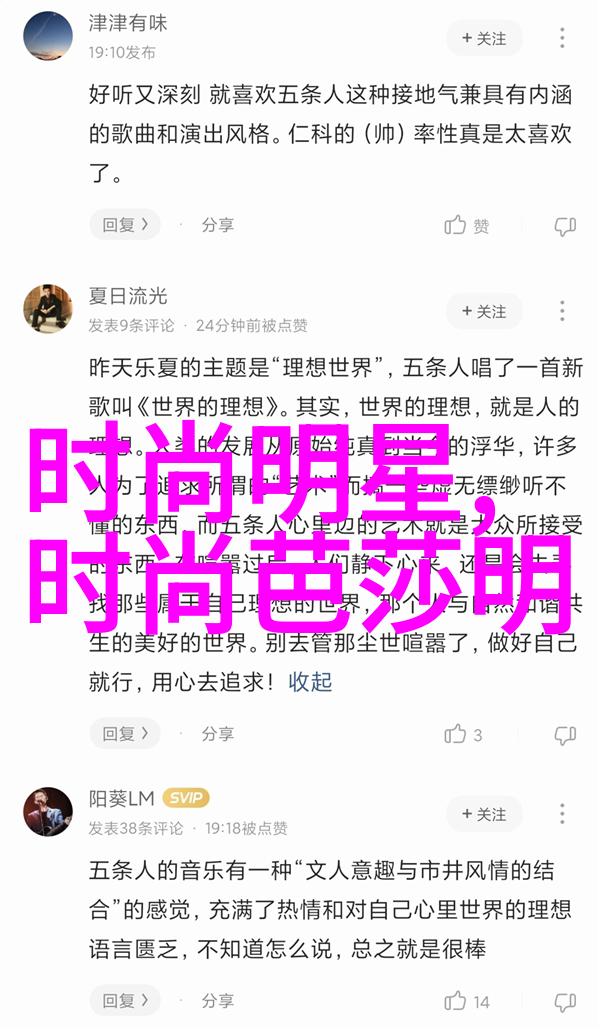This screenshot has height=1029, width=600.
Task: Like 津津有味's comment
Action: coord(467,226)
